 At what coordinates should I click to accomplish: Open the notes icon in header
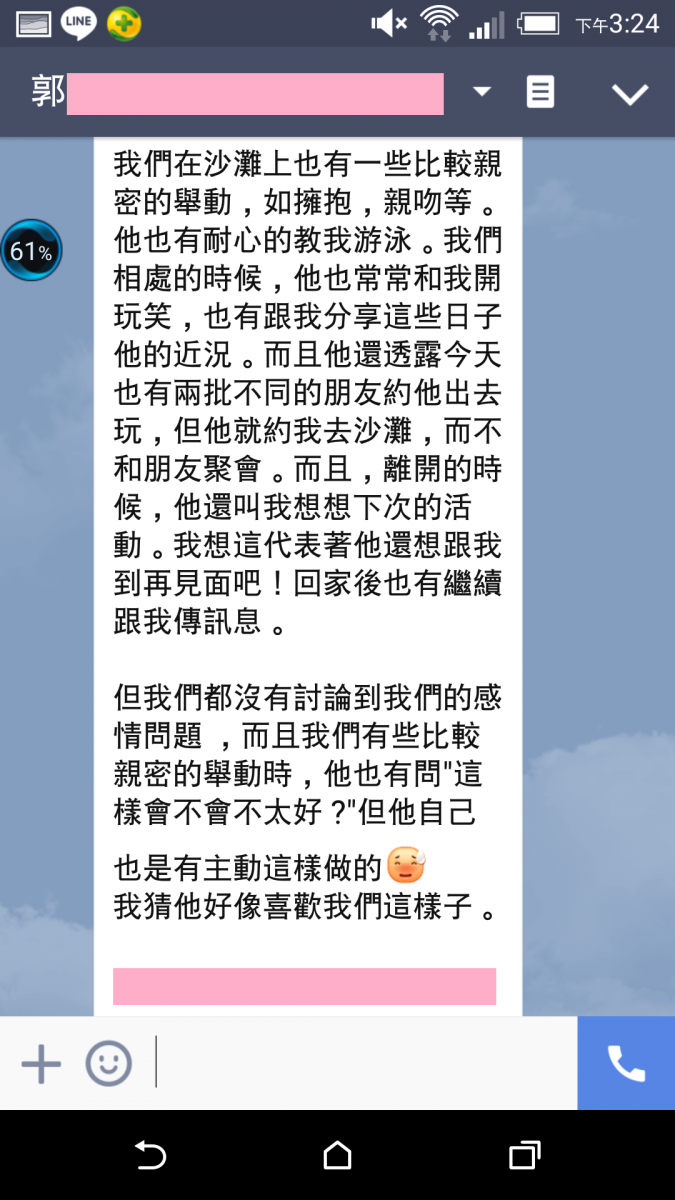tap(540, 93)
